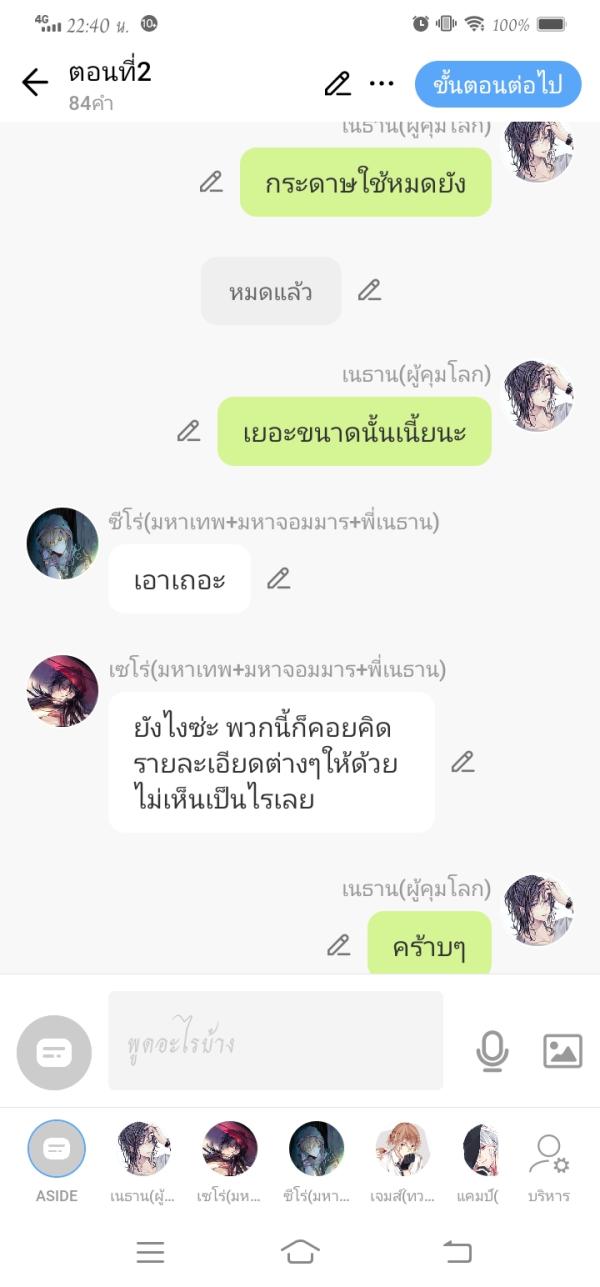Edit the message คร้าบๆ
Image resolution: width=600 pixels, height=1287 pixels.
tap(339, 945)
